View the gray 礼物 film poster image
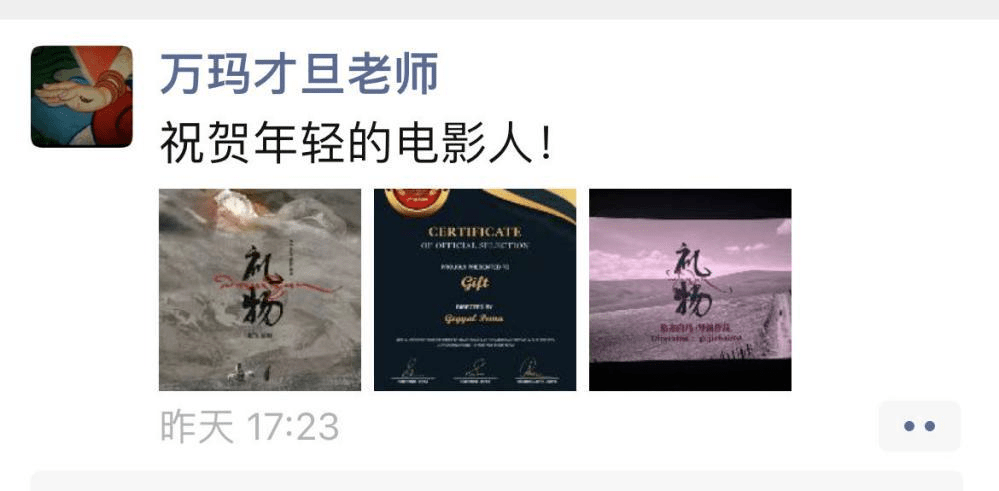999x491 pixels. tap(260, 289)
